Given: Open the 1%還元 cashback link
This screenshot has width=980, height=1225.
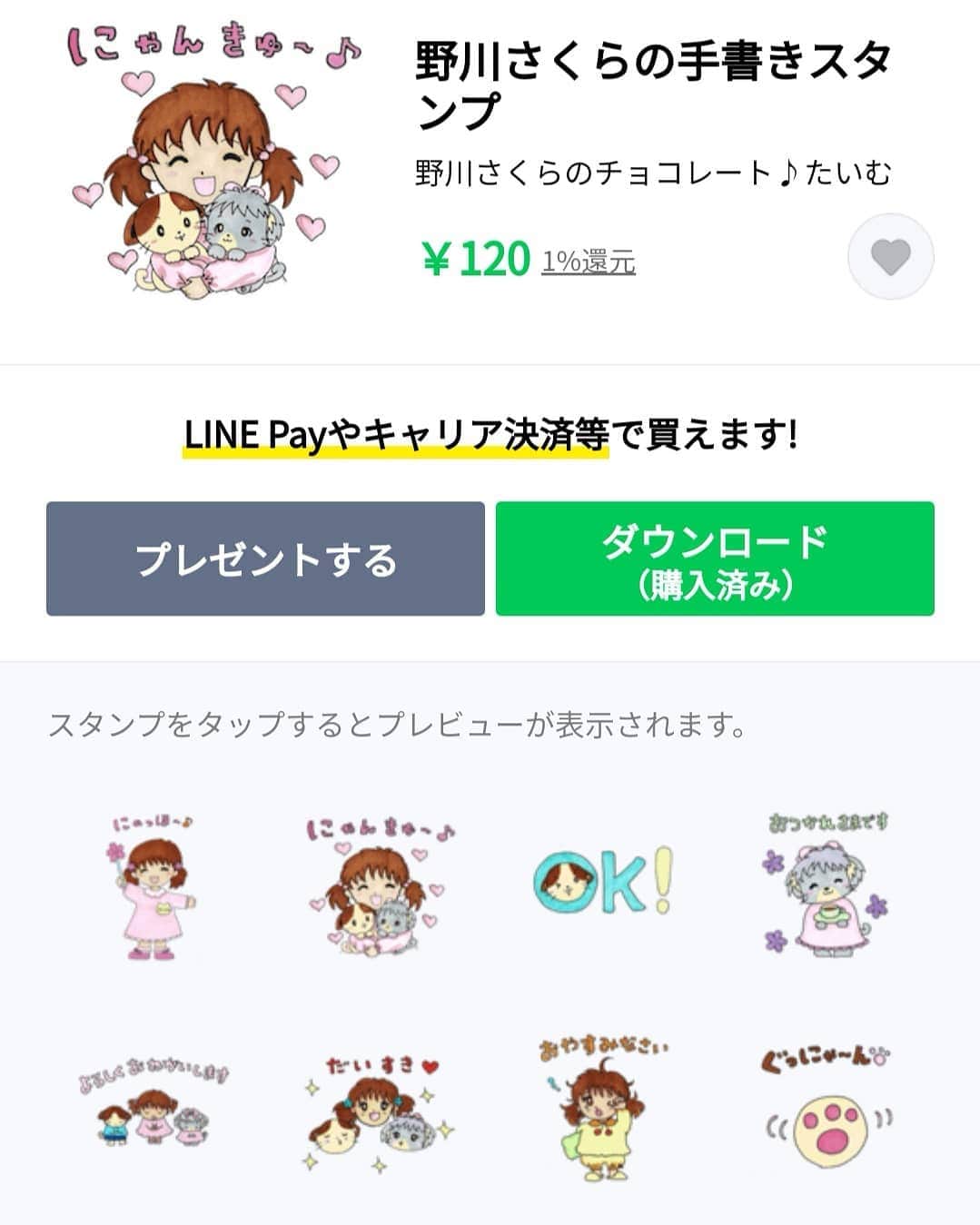Looking at the screenshot, I should tap(589, 262).
